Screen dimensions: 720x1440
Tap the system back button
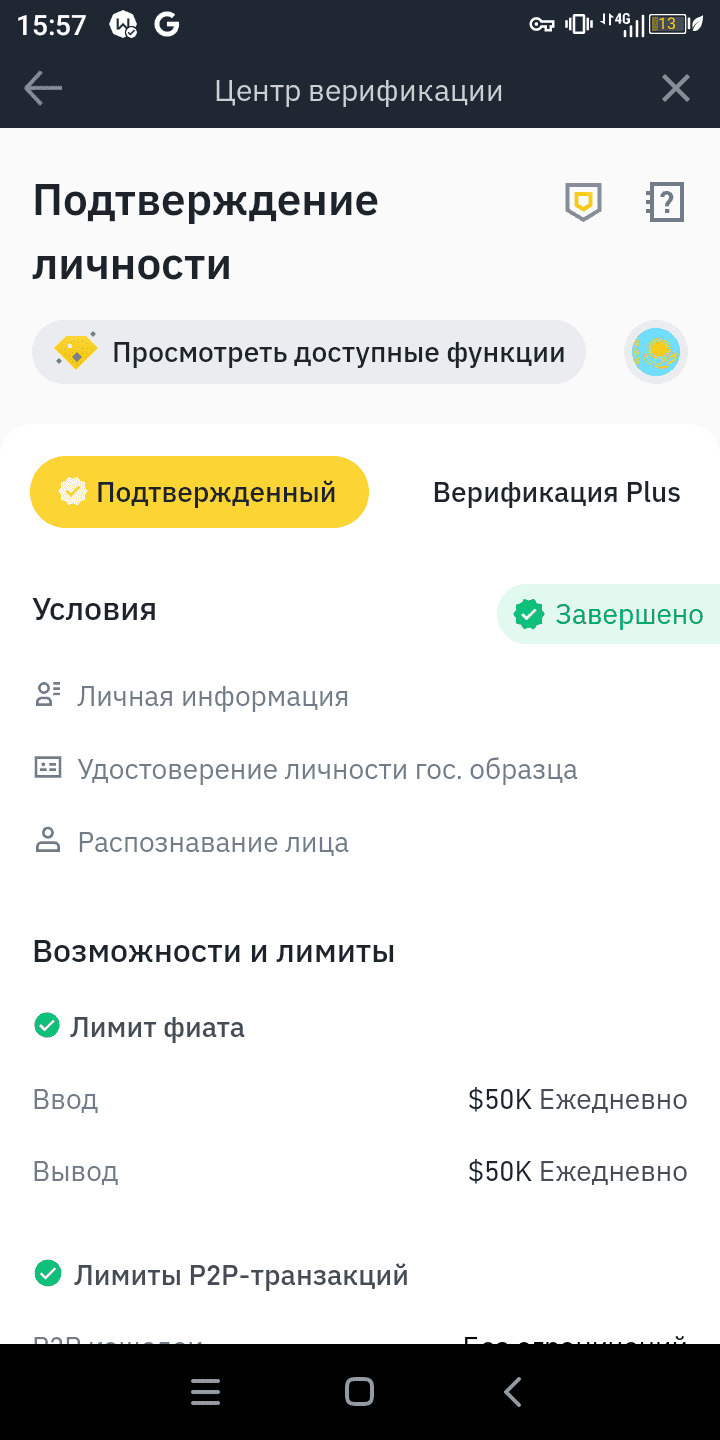(513, 1392)
